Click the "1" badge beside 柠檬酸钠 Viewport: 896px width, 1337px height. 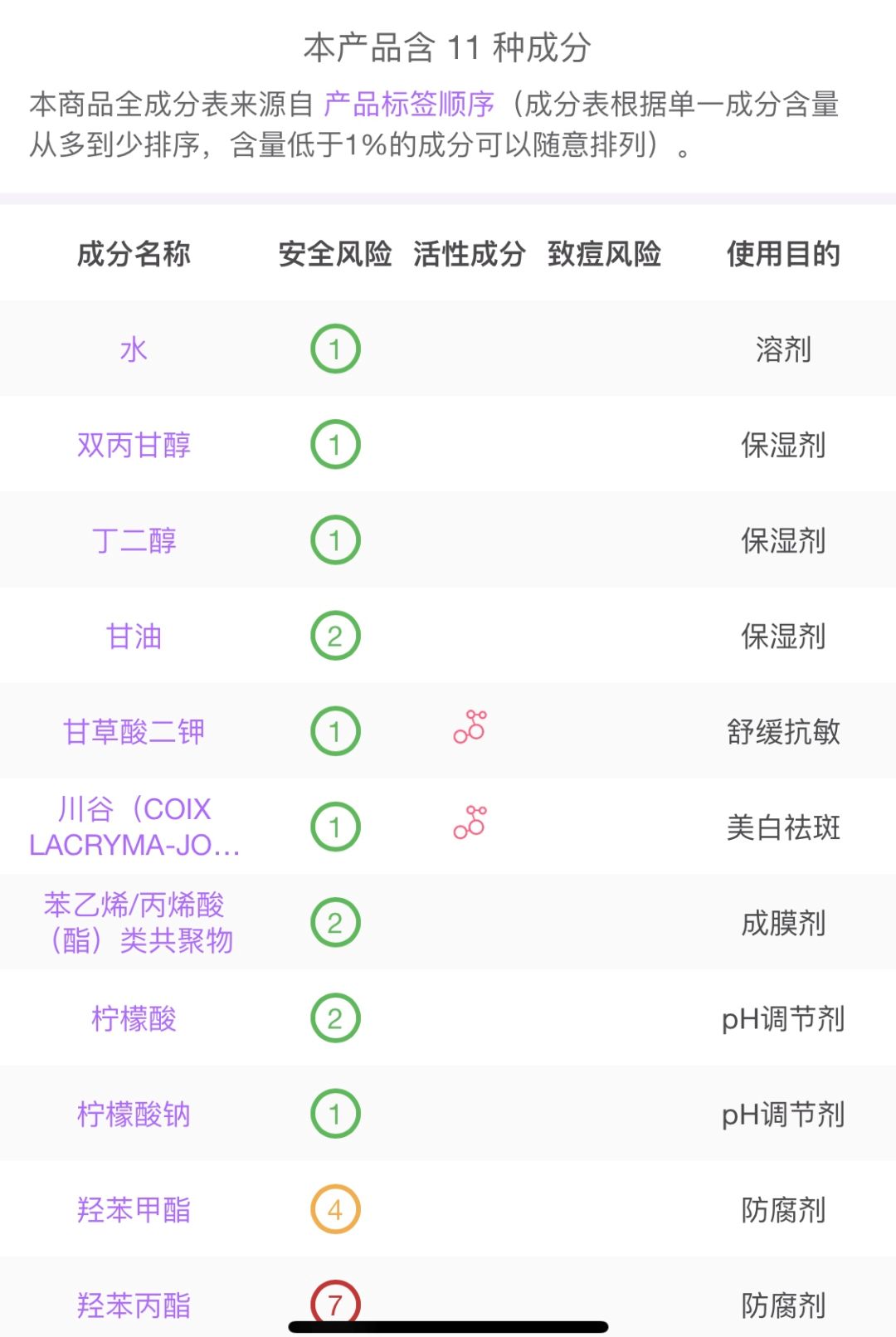334,1115
